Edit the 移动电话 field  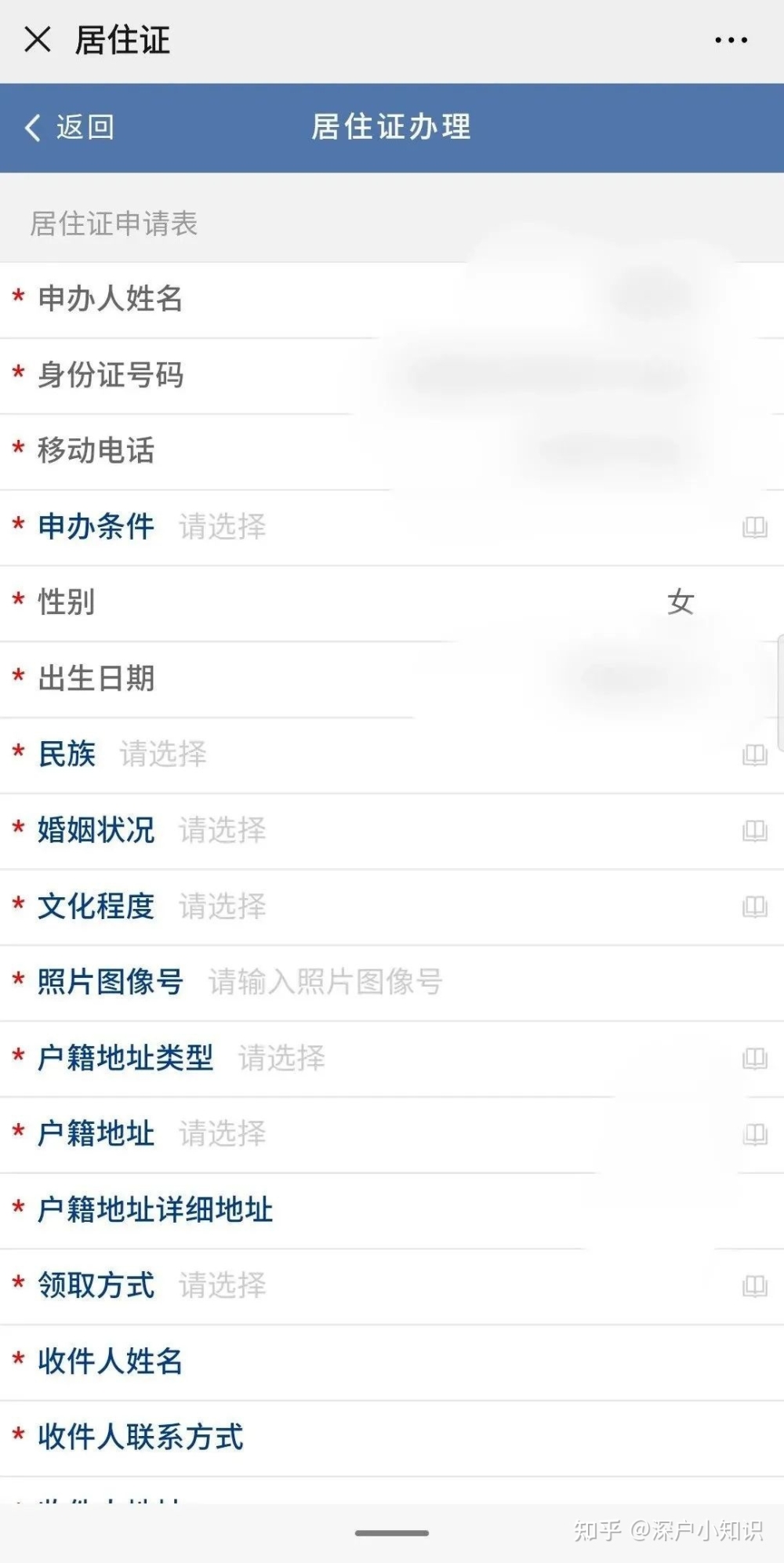pyautogui.click(x=392, y=451)
